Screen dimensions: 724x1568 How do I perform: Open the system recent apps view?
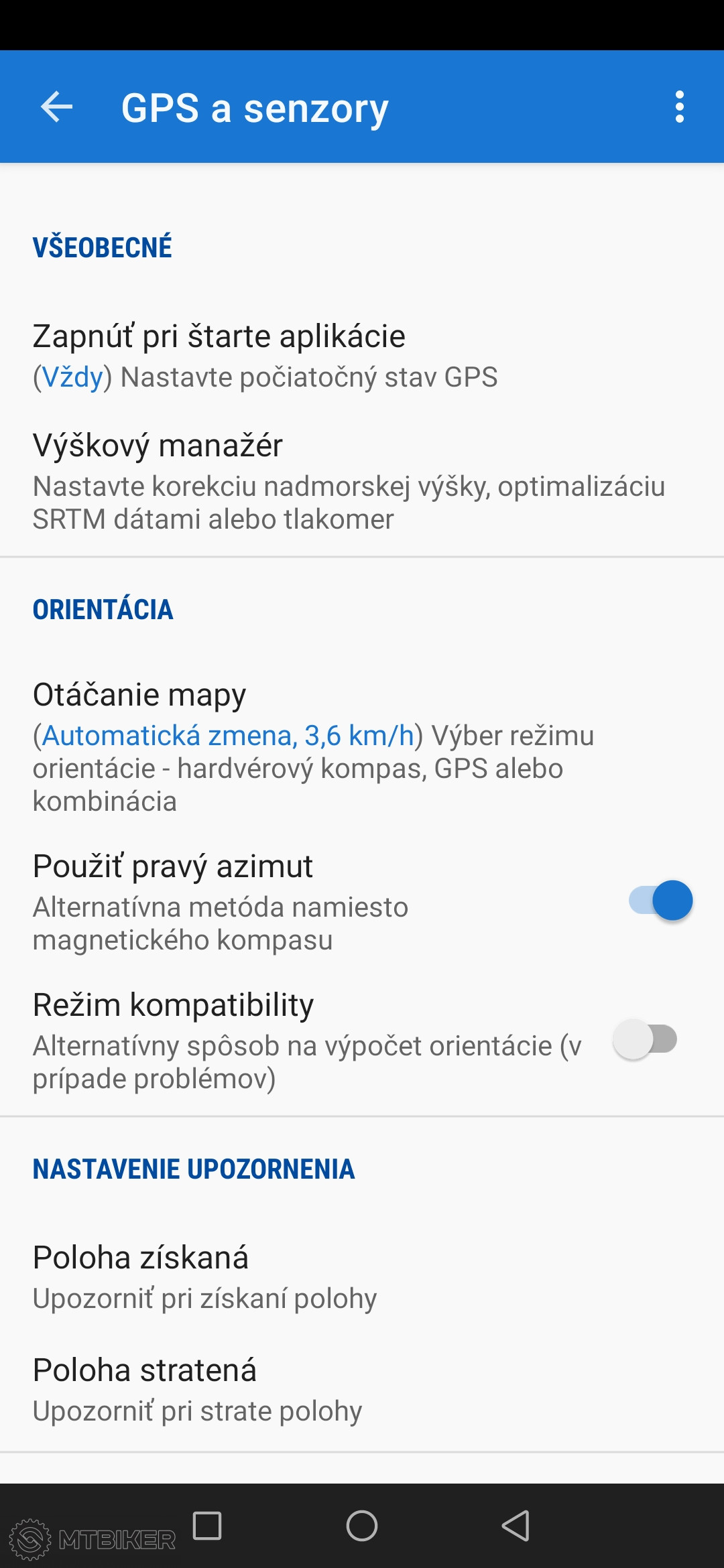[207, 1526]
